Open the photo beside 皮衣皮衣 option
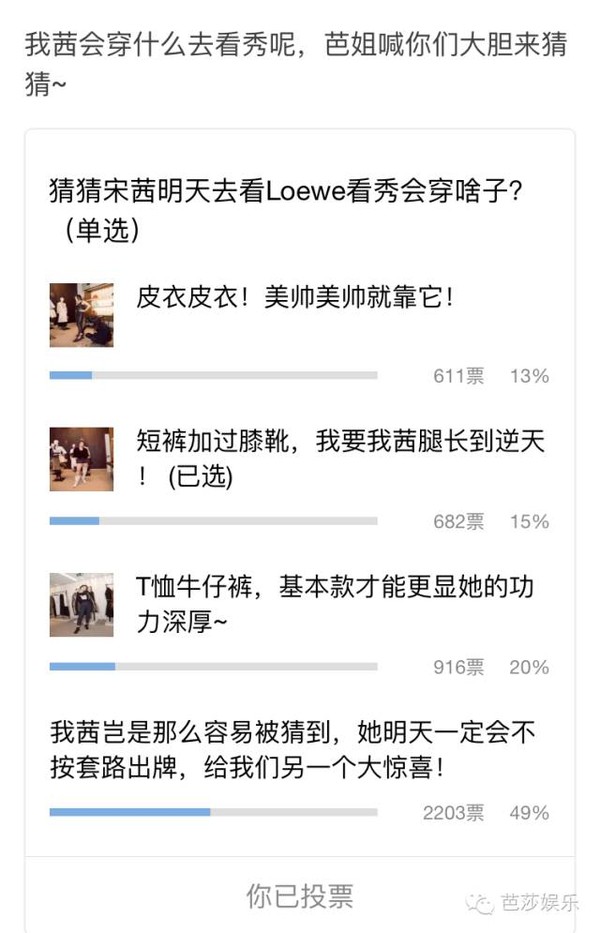This screenshot has width=600, height=933. pos(81,314)
